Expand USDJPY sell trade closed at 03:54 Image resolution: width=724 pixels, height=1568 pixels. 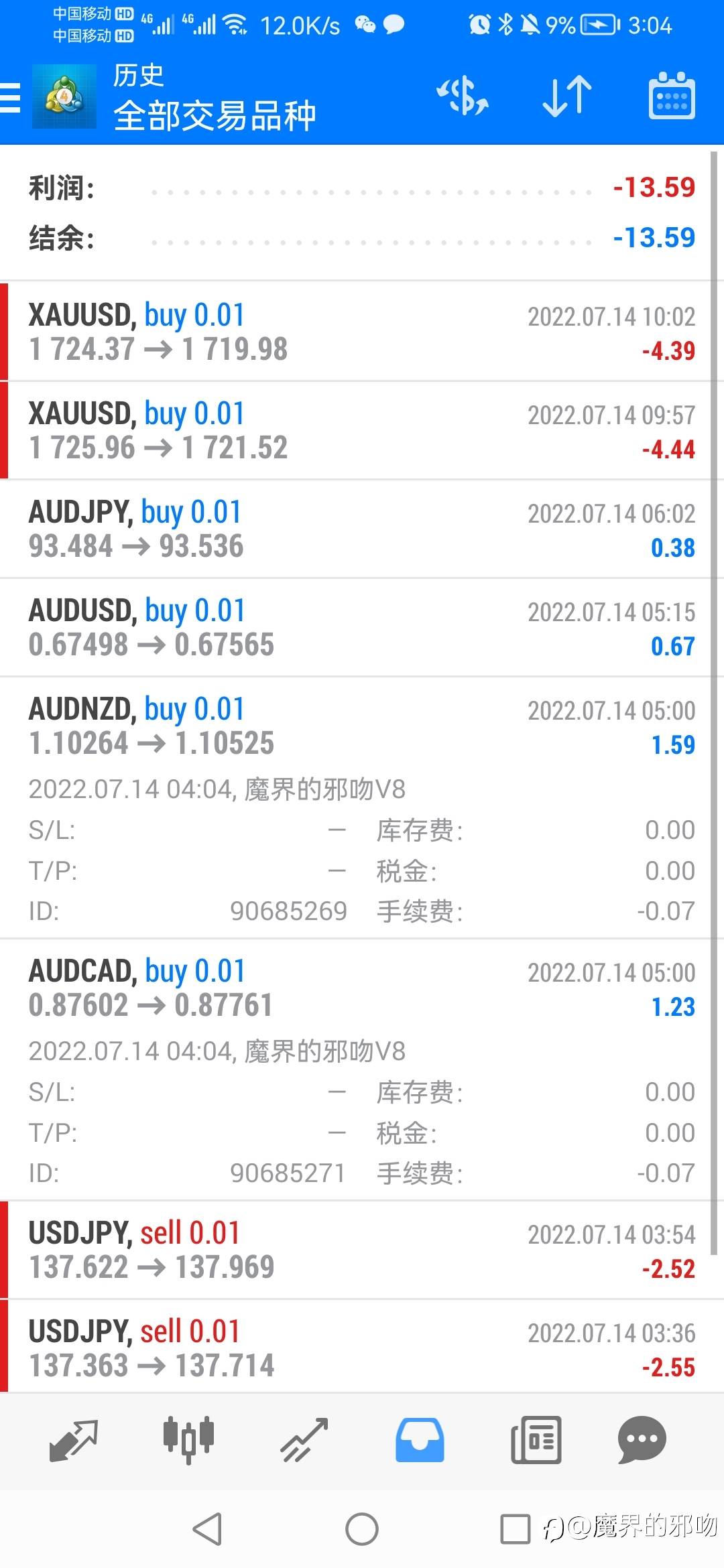tap(361, 1250)
